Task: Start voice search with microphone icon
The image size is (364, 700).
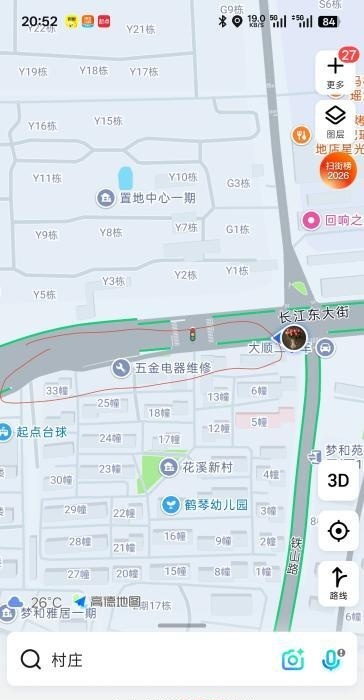Action: [333, 659]
